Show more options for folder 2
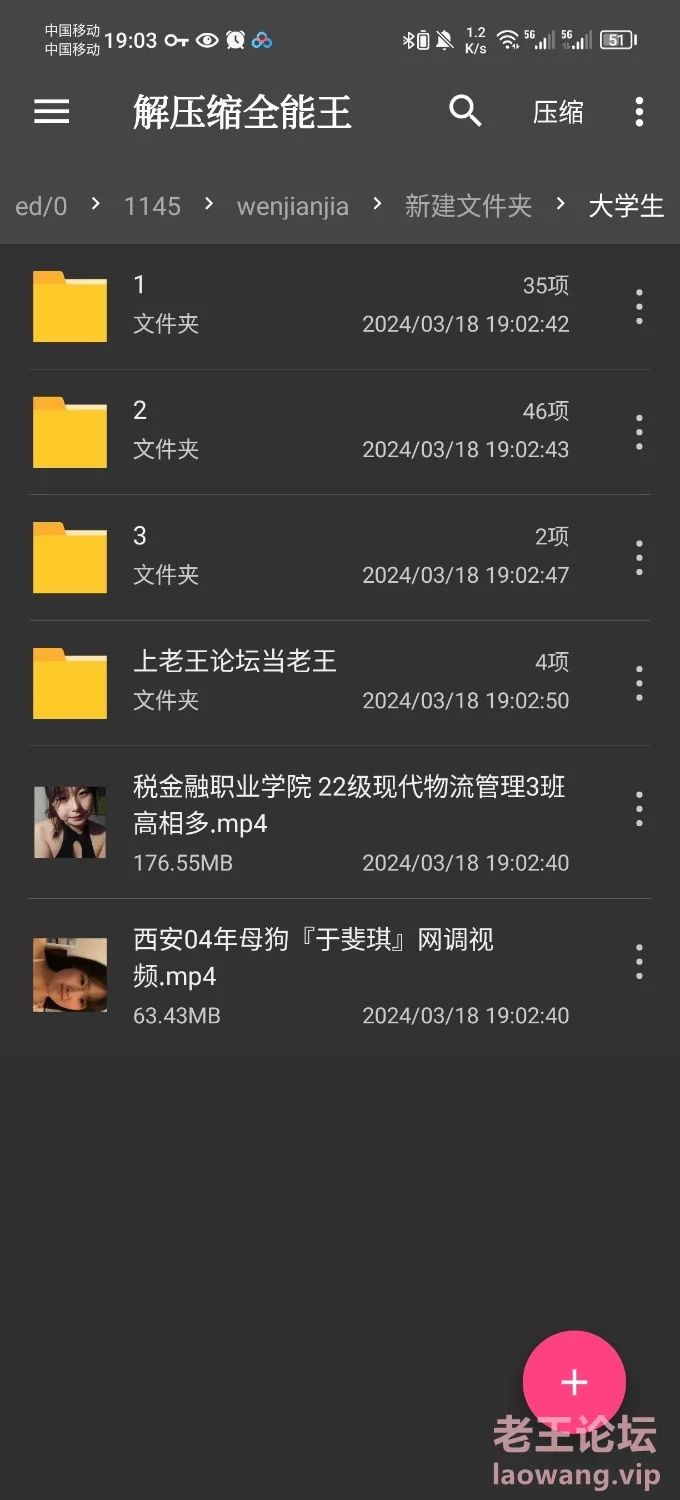The width and height of the screenshot is (680, 1500). click(639, 432)
